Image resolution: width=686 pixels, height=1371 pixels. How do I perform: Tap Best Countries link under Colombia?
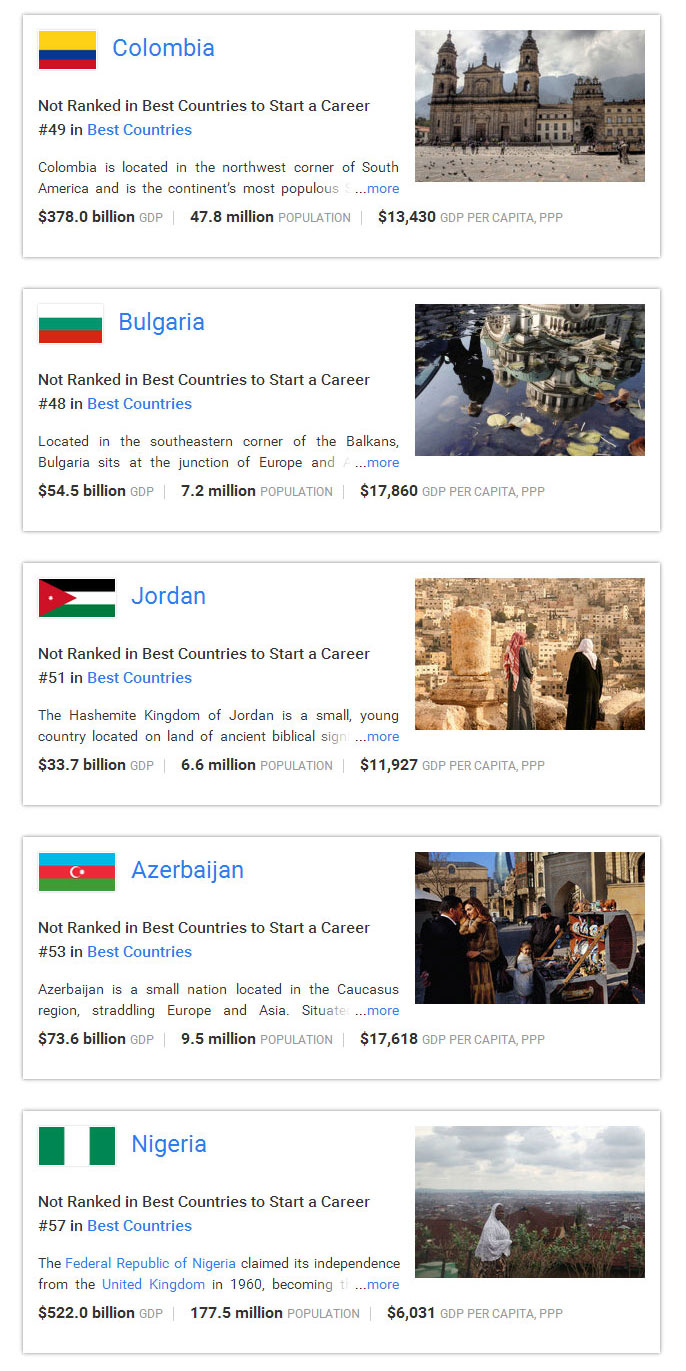[139, 130]
